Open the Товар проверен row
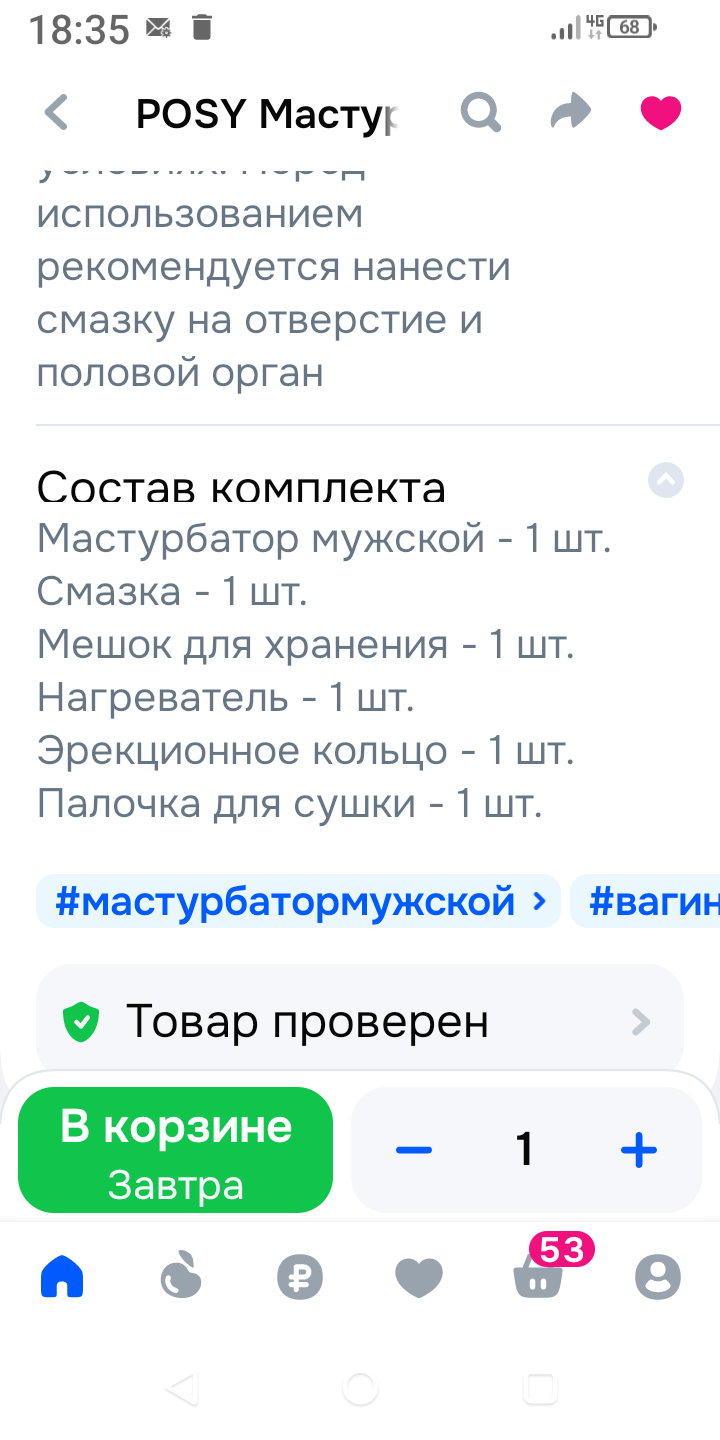Viewport: 720px width, 1440px height. click(360, 1021)
